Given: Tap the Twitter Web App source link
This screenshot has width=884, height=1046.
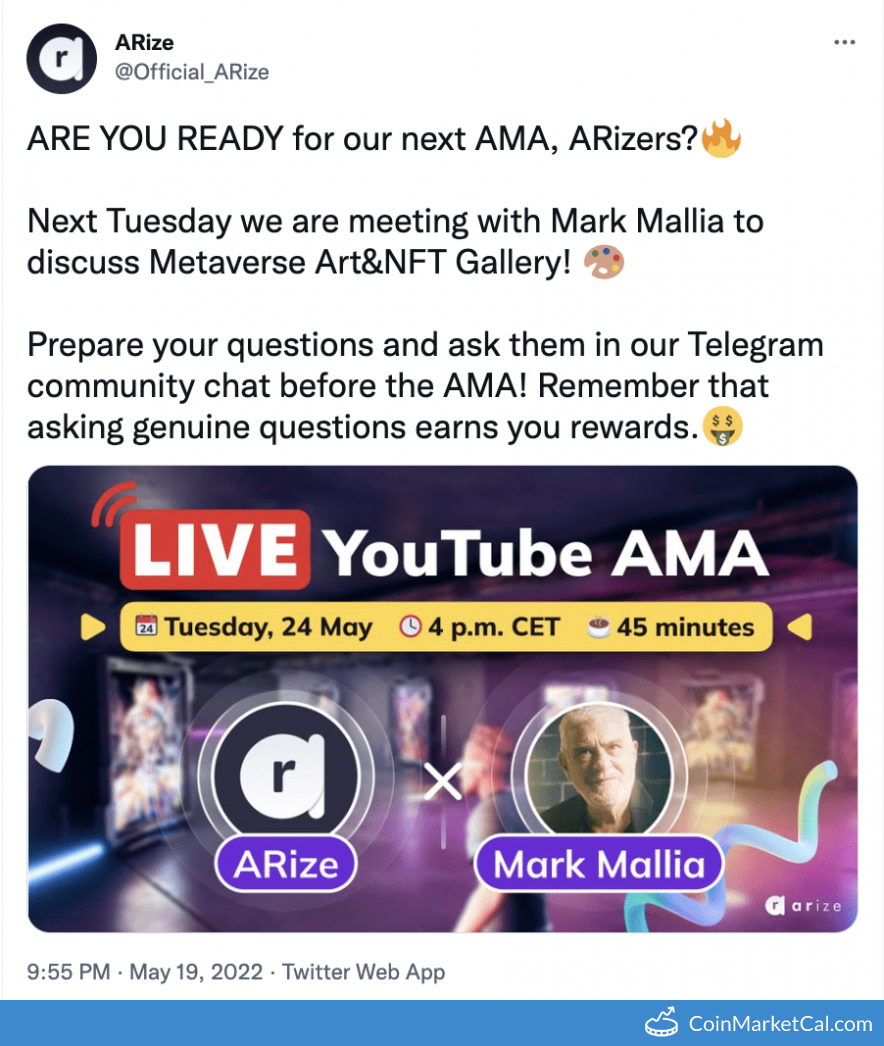Looking at the screenshot, I should tap(363, 971).
